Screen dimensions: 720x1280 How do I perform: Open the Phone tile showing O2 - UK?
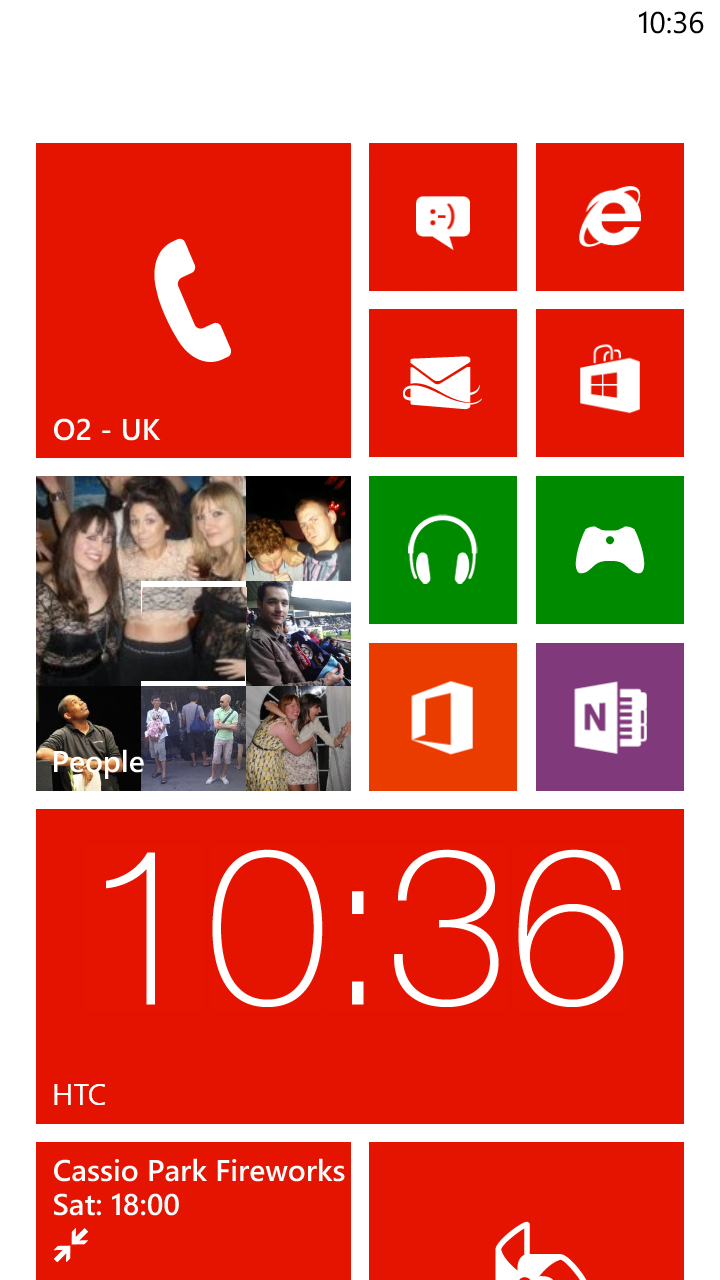(x=193, y=298)
